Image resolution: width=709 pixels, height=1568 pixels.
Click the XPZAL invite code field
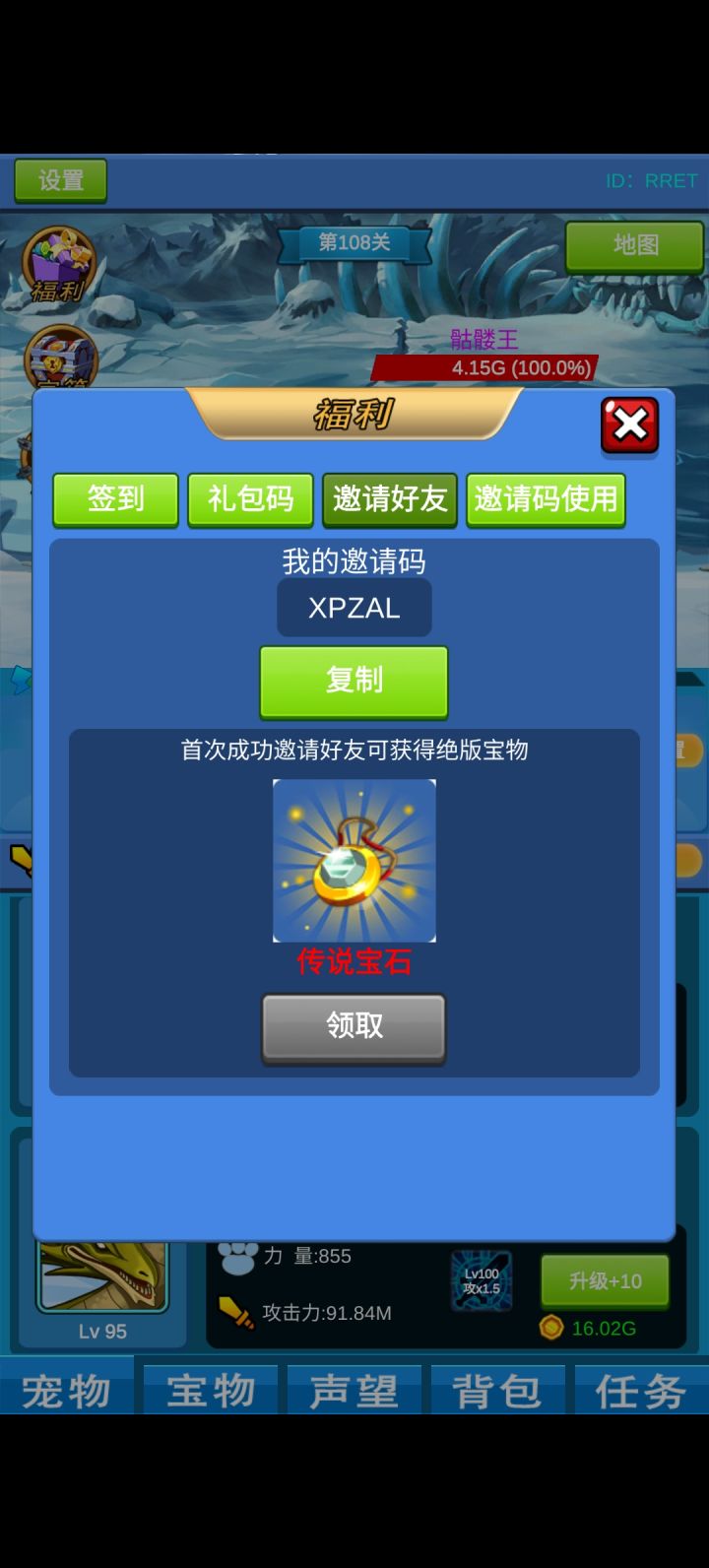[354, 607]
